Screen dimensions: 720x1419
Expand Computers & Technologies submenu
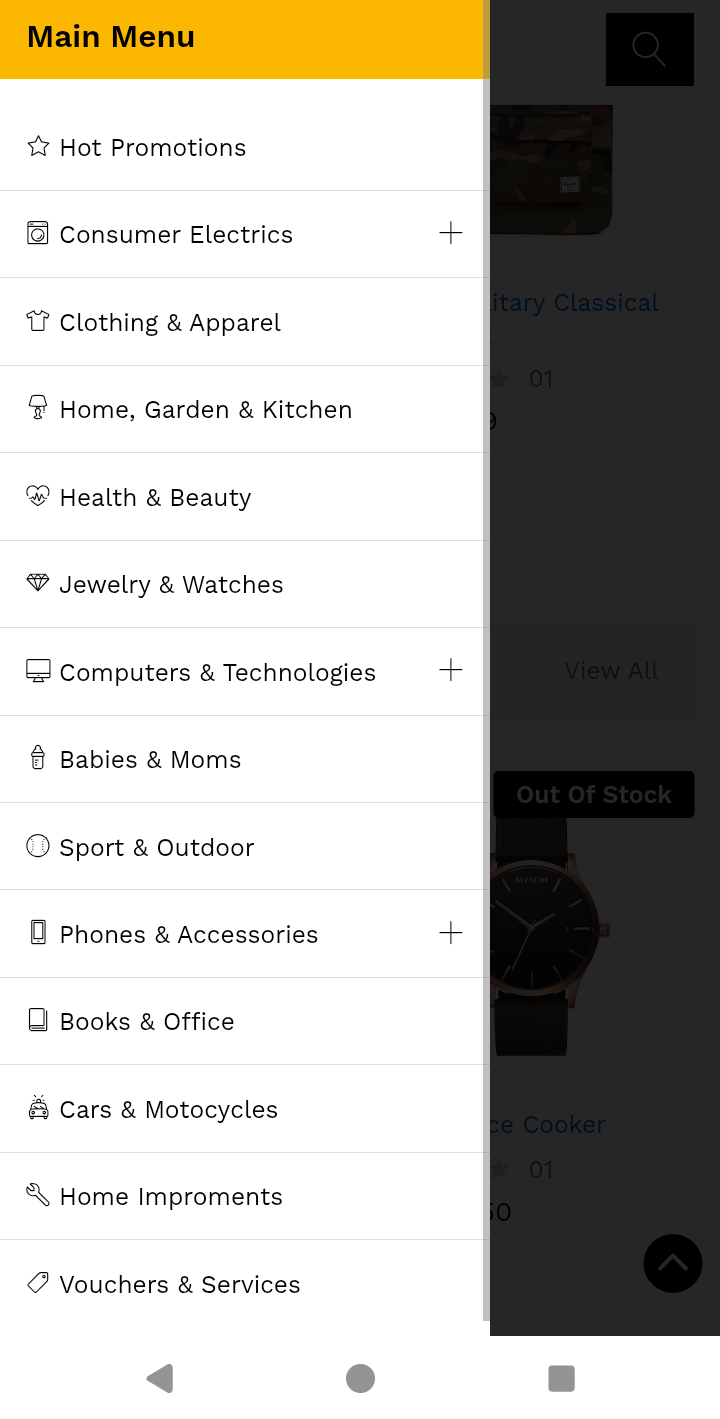tap(451, 670)
